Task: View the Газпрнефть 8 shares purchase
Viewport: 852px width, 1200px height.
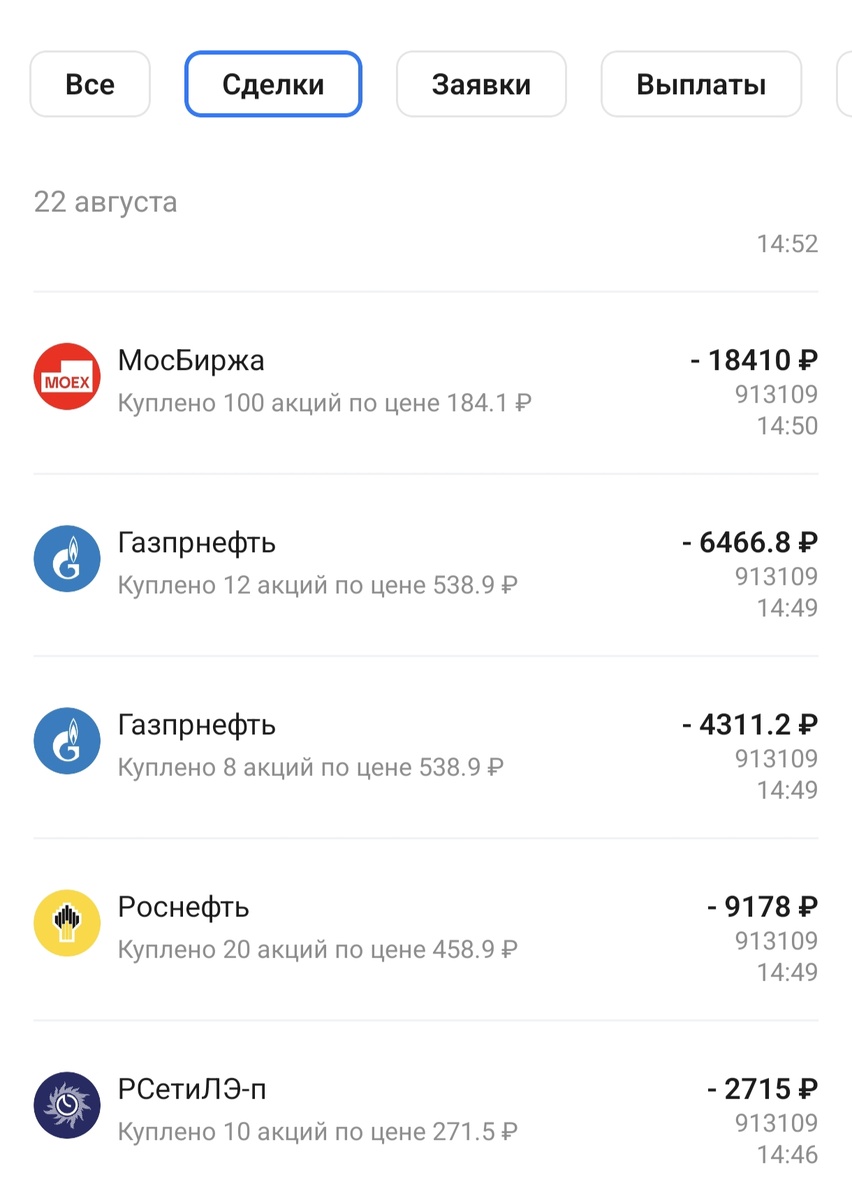Action: [x=425, y=747]
